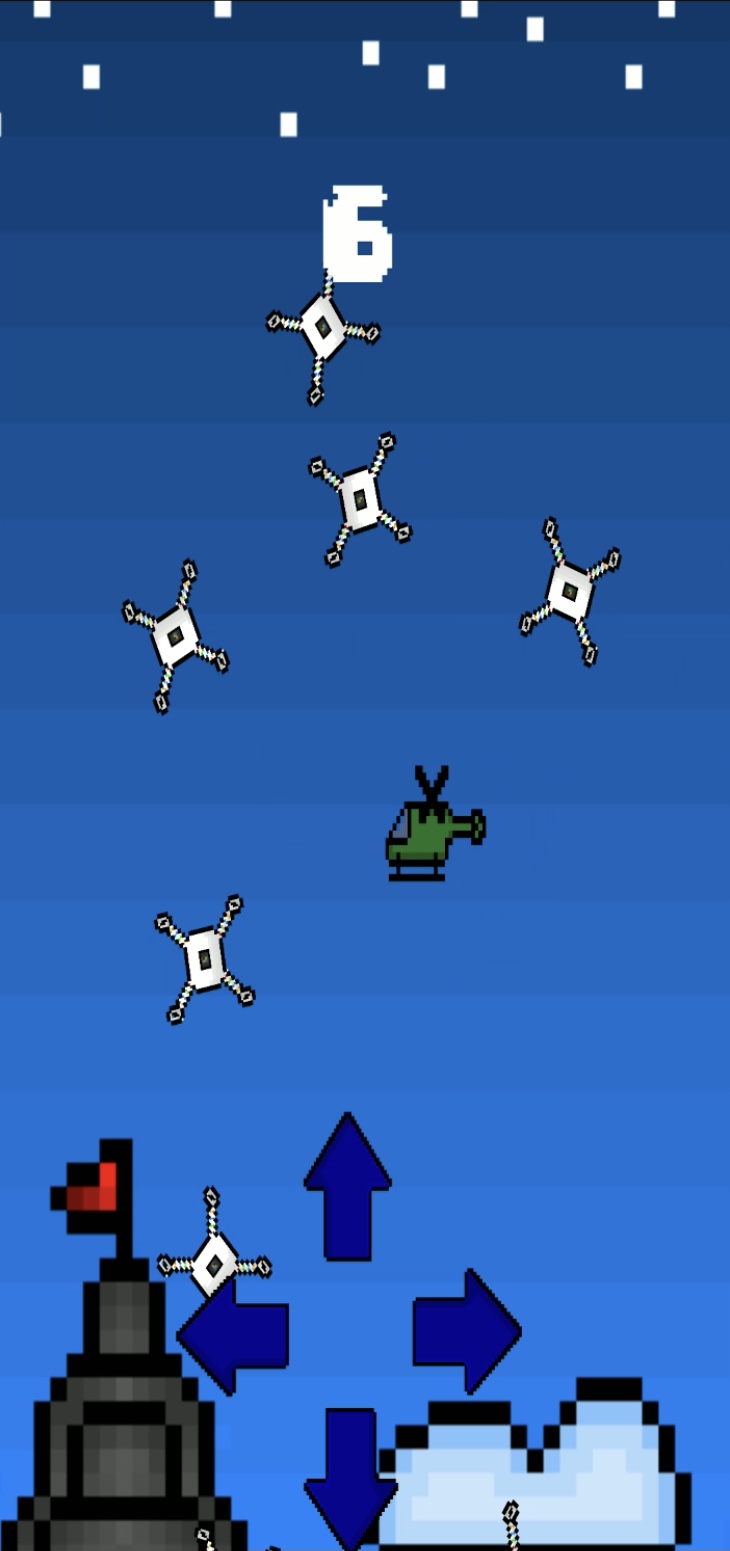Tap the left arrow to move left
730x1551 pixels.
point(233,1333)
